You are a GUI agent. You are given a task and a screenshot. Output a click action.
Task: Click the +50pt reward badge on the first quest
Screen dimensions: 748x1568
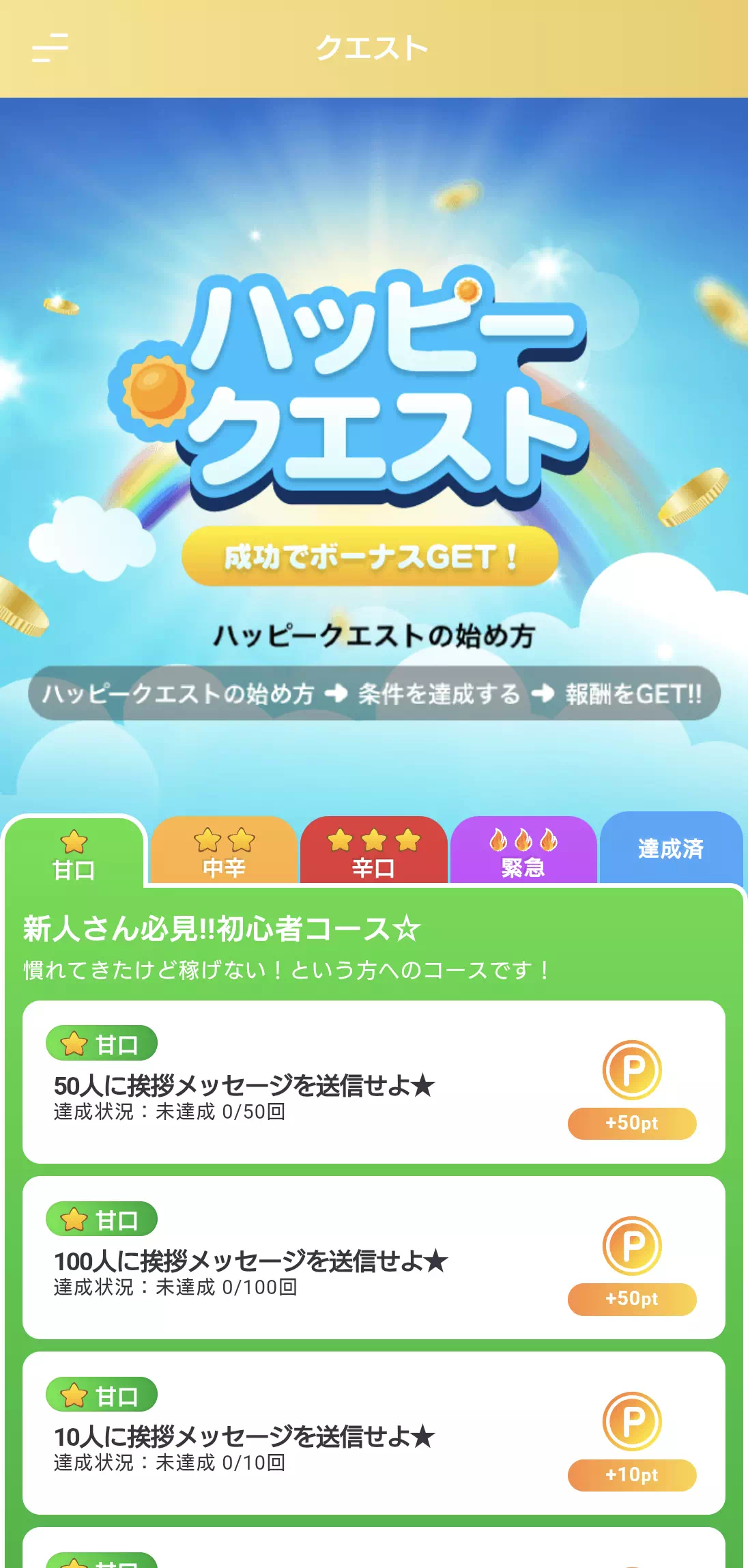pyautogui.click(x=632, y=1123)
